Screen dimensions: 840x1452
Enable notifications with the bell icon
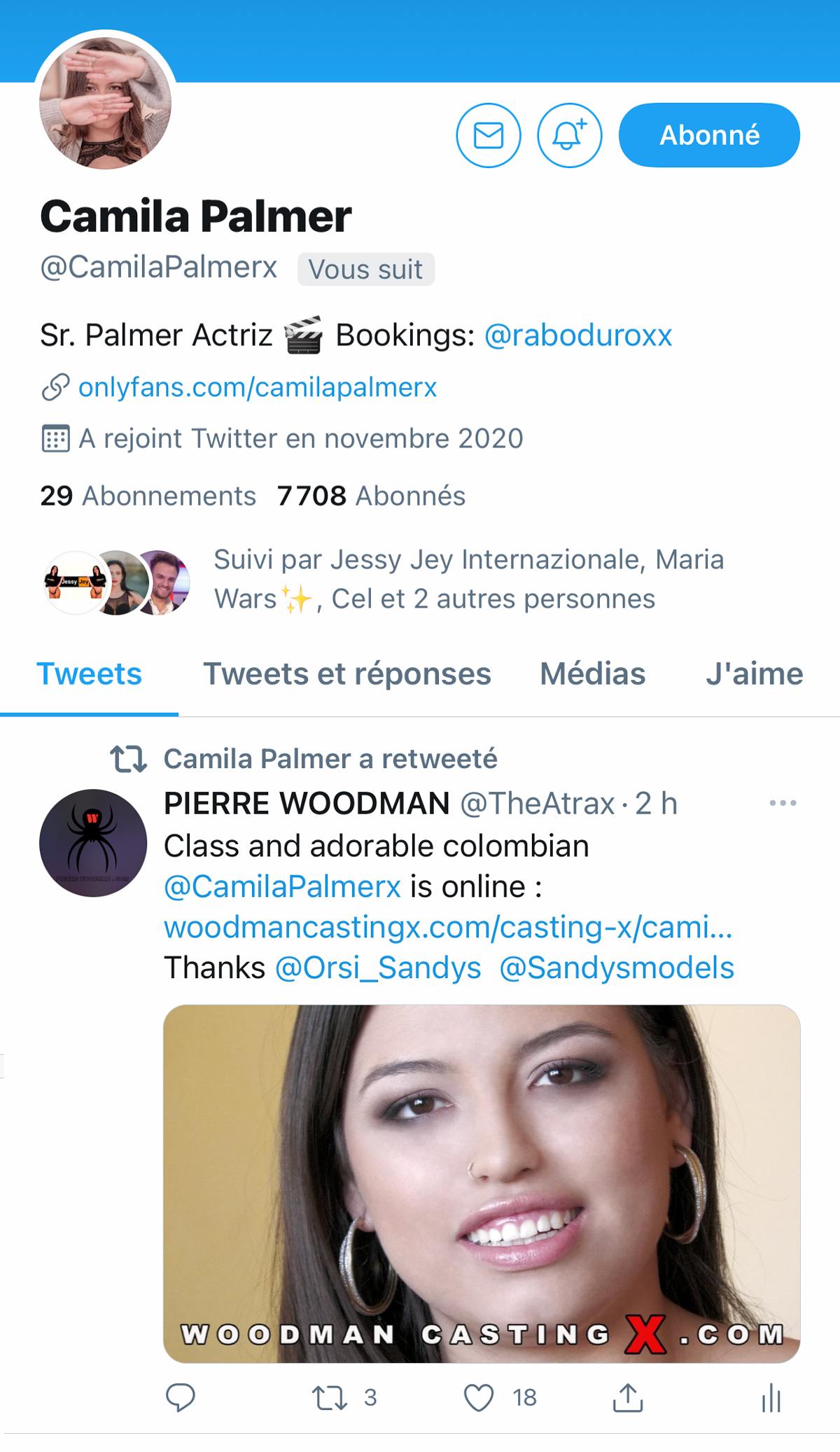click(x=569, y=135)
